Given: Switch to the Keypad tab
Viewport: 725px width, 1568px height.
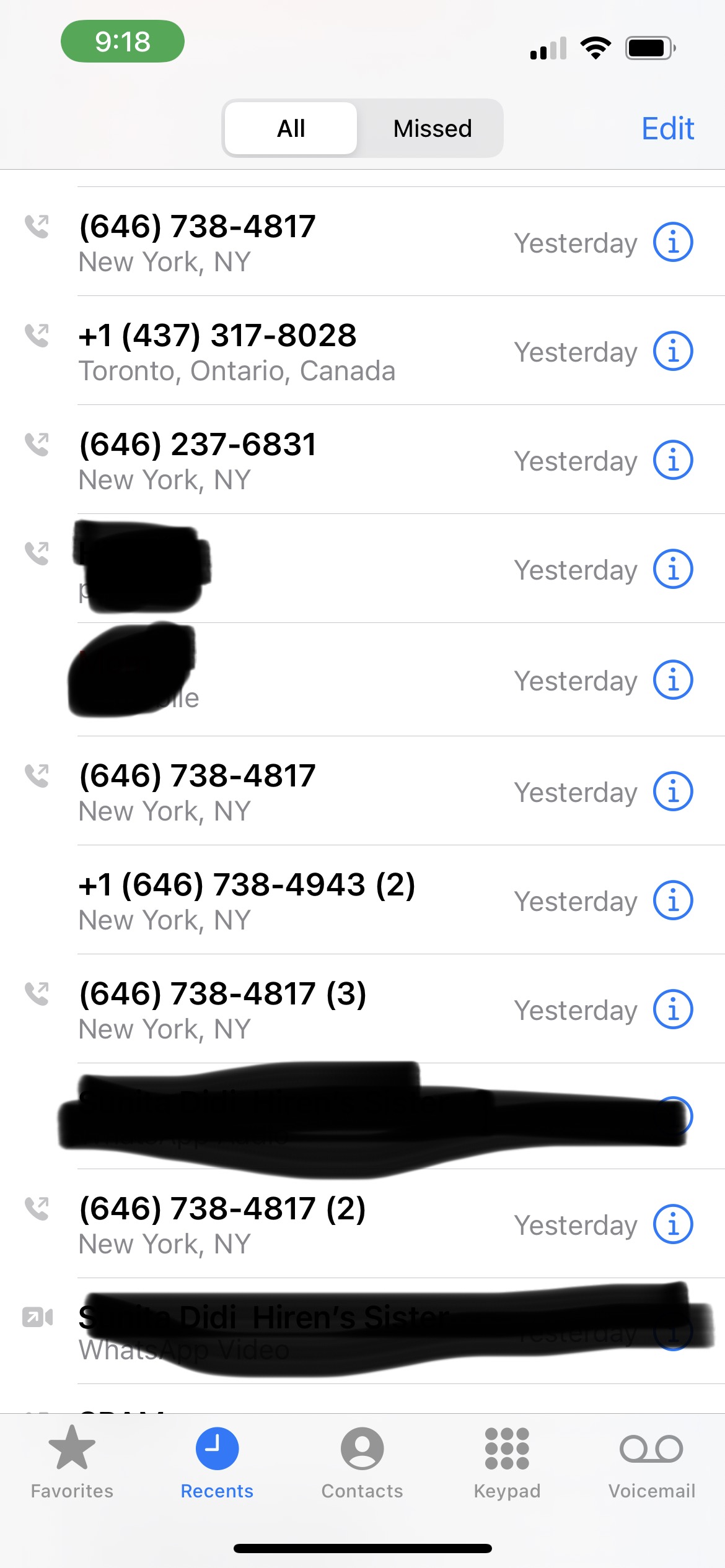Looking at the screenshot, I should 507,1461.
